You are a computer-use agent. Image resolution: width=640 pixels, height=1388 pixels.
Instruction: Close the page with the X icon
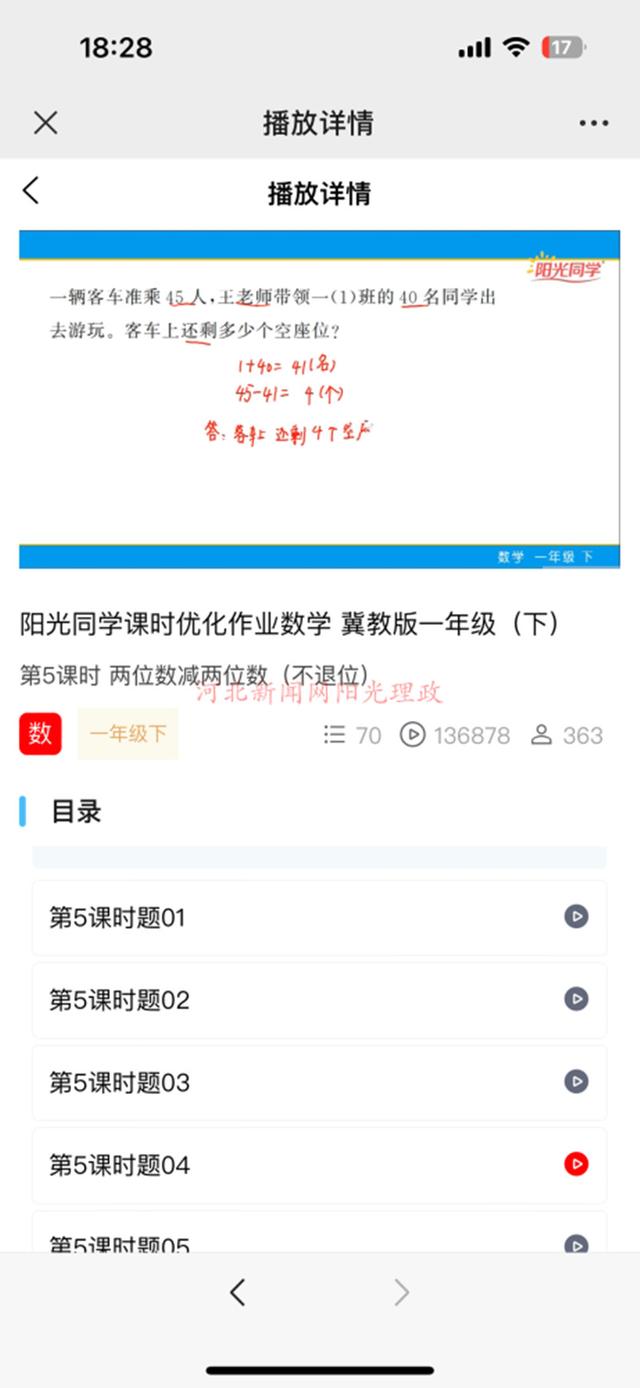point(46,123)
